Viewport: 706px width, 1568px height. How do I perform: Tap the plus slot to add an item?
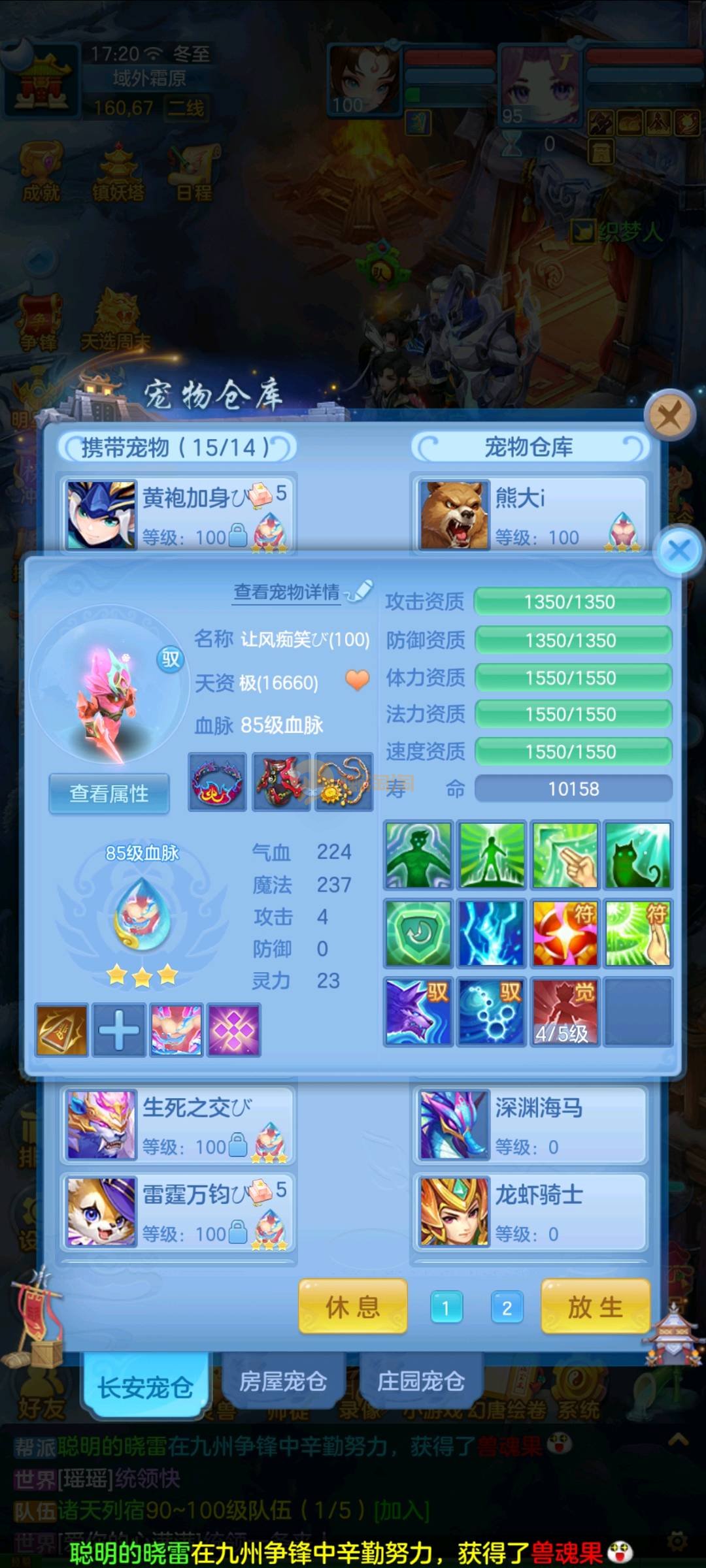pos(118,1030)
